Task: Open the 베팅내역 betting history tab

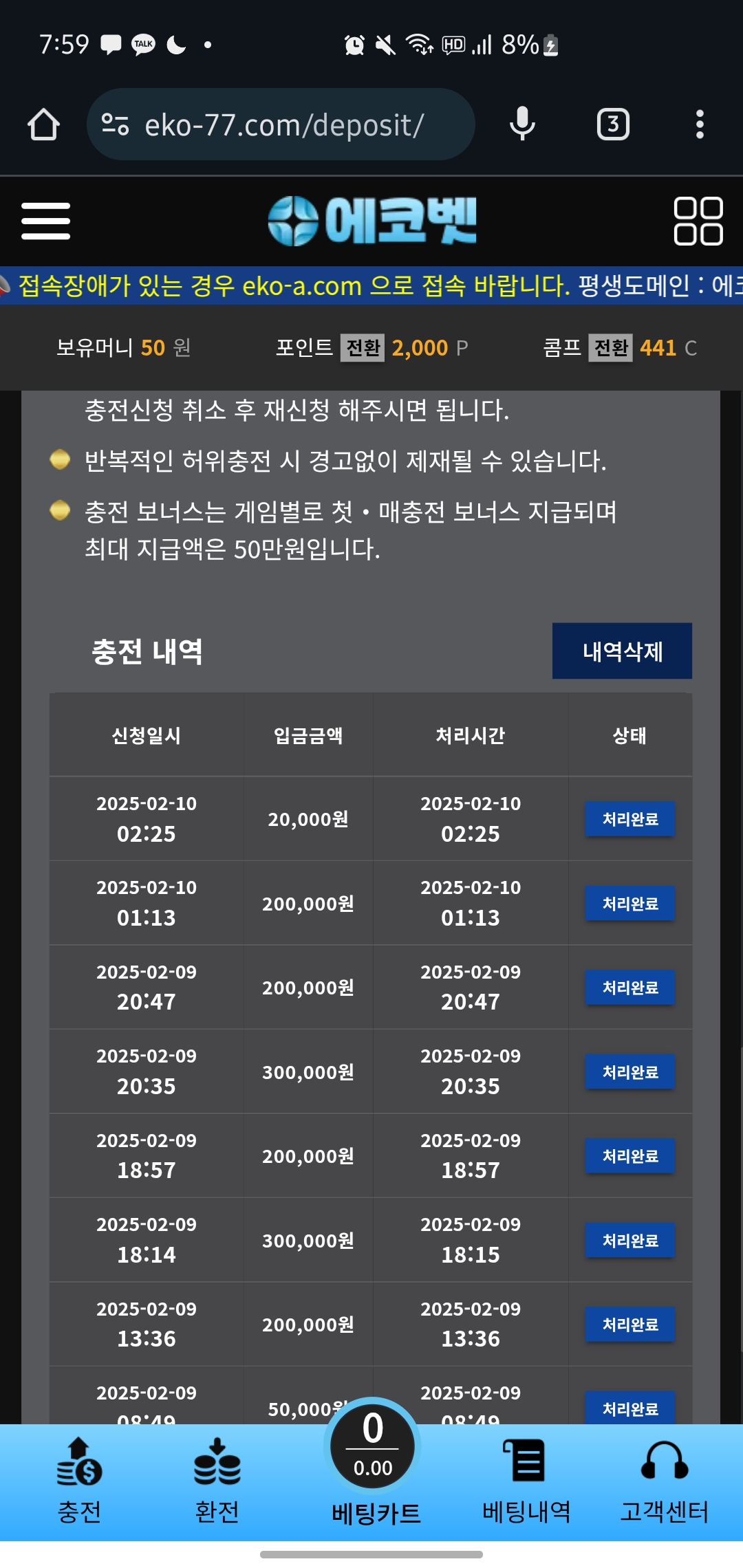Action: pyautogui.click(x=526, y=1483)
